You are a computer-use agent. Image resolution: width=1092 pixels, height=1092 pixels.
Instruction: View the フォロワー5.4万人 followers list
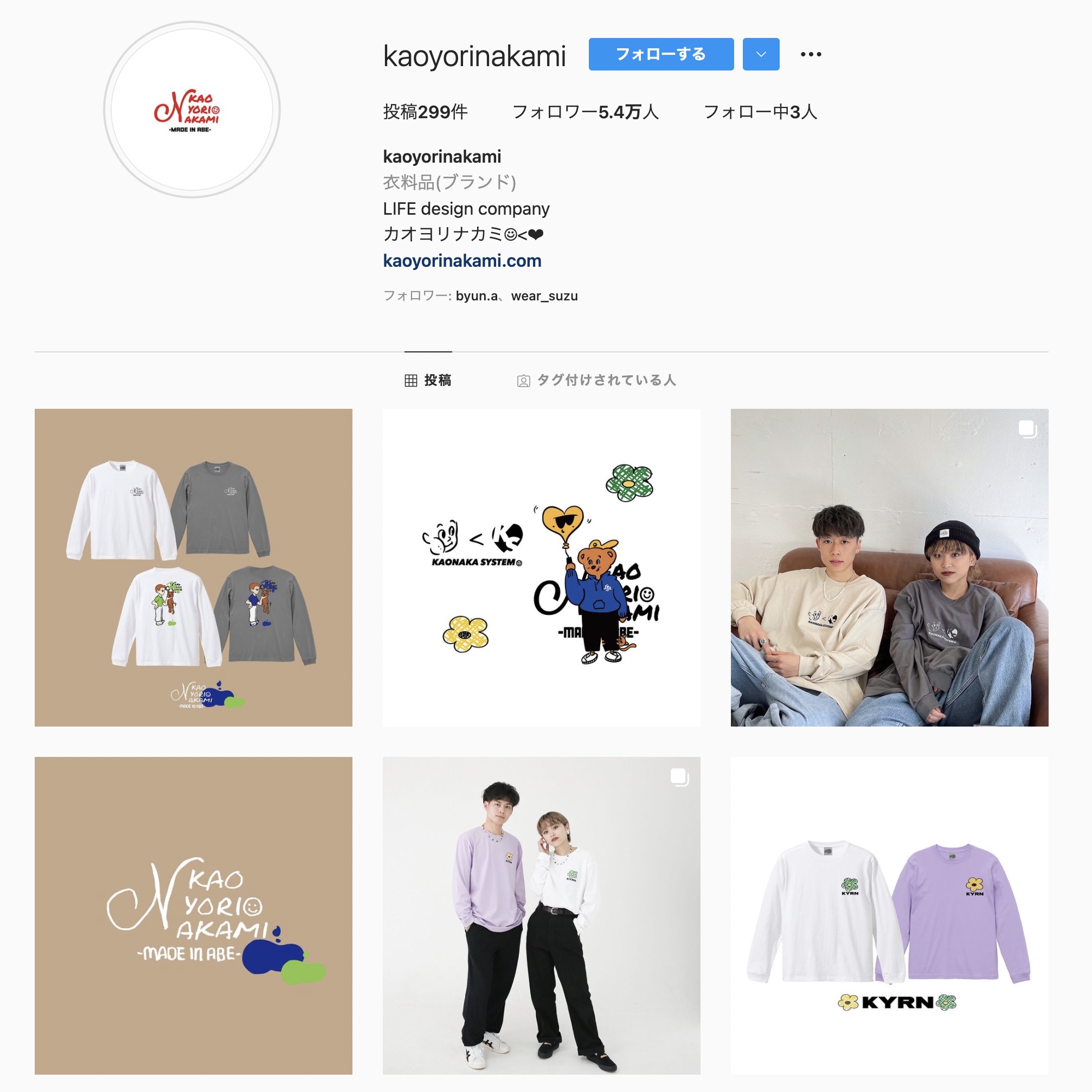point(585,112)
